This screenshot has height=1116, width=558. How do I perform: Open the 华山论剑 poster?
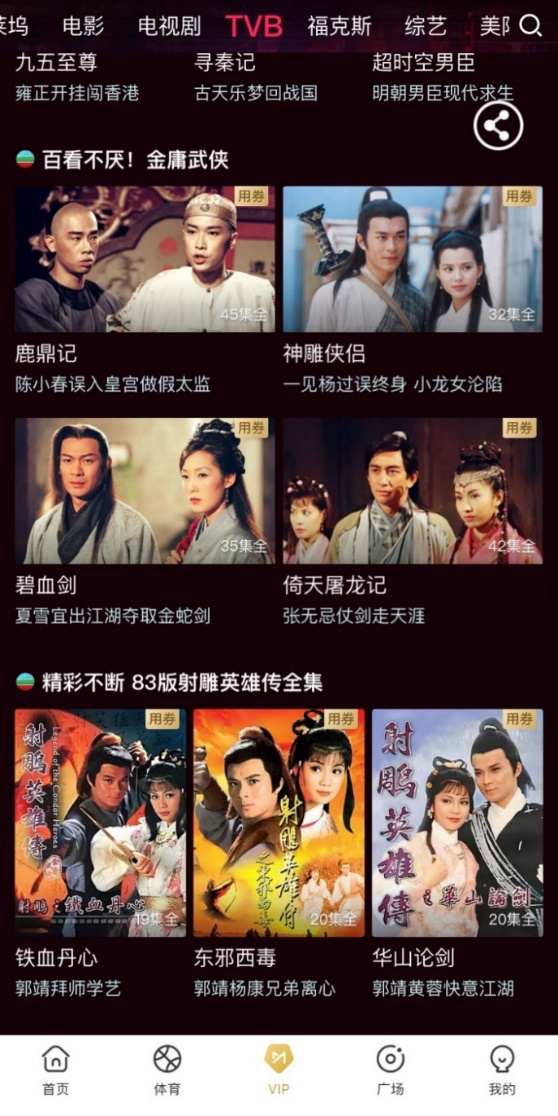(458, 823)
